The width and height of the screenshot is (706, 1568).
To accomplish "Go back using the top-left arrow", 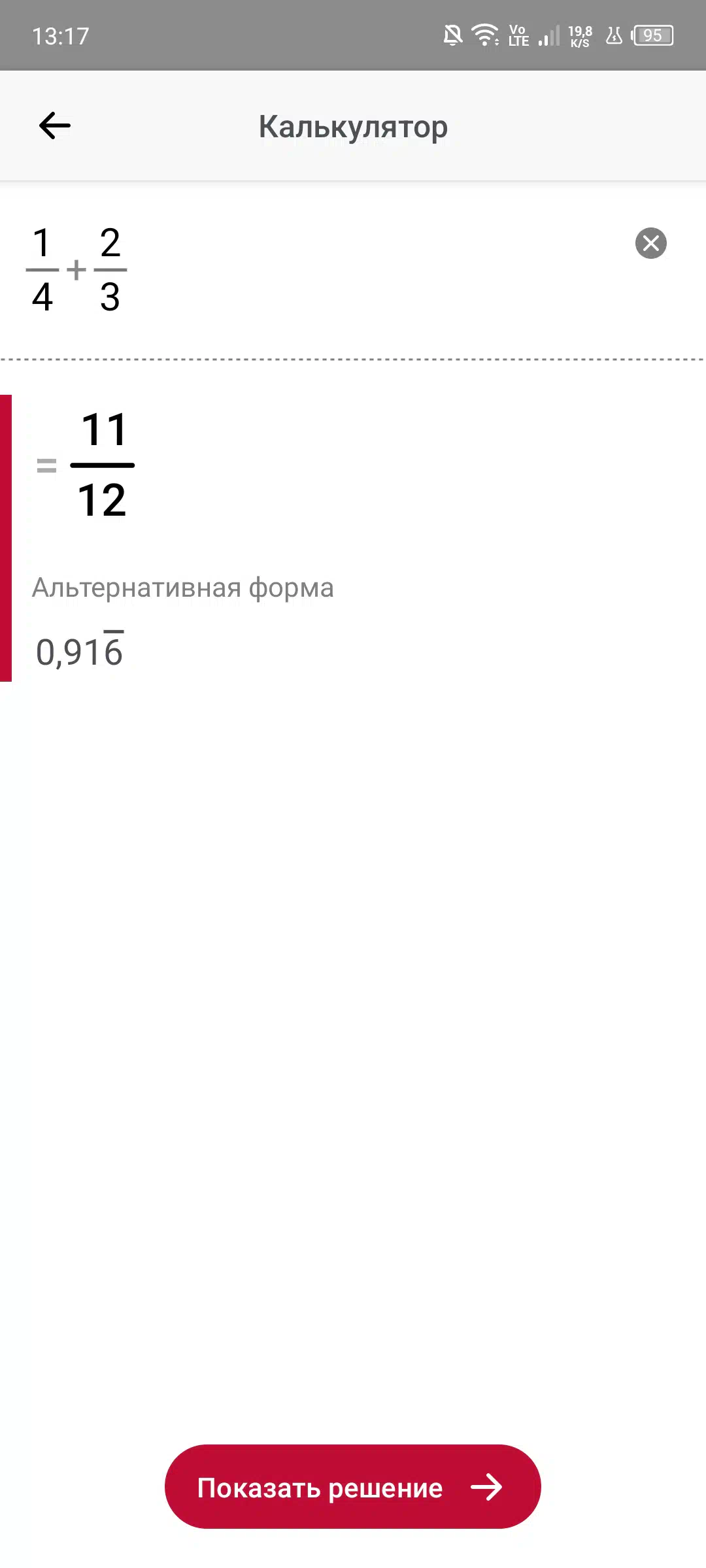I will click(55, 125).
